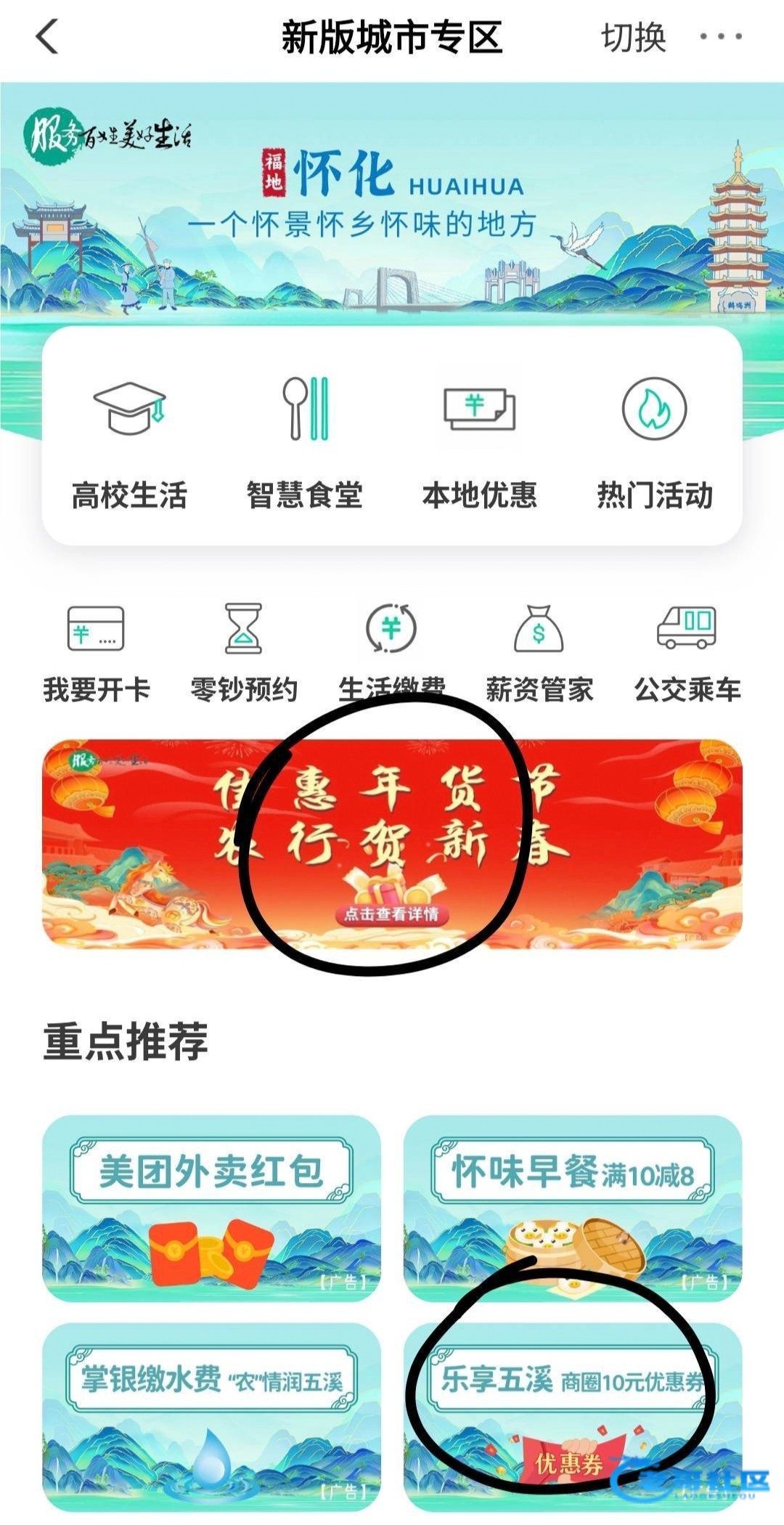Open the 惠年货节 new year promo banner
784x1525 pixels.
392,844
